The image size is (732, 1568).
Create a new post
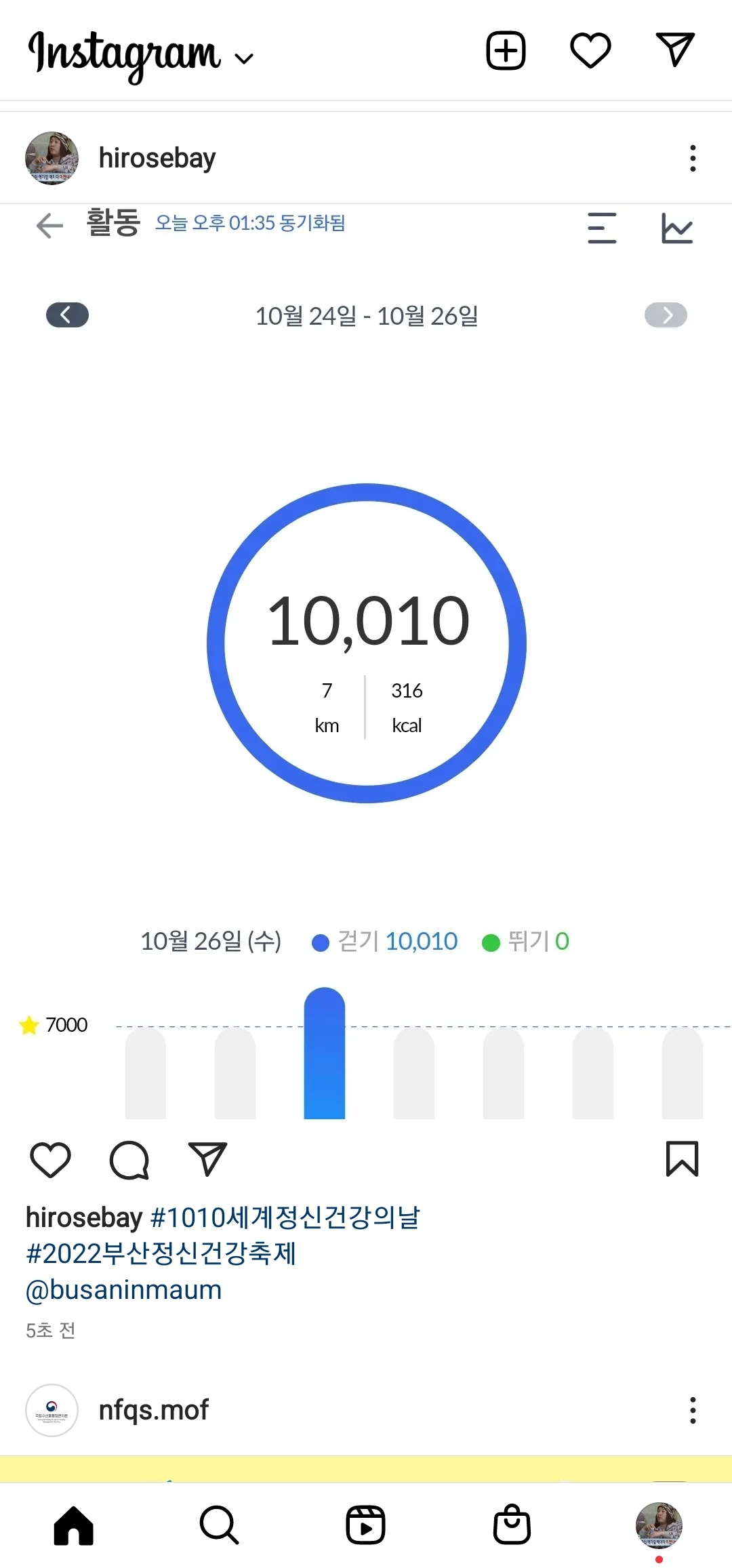point(506,51)
